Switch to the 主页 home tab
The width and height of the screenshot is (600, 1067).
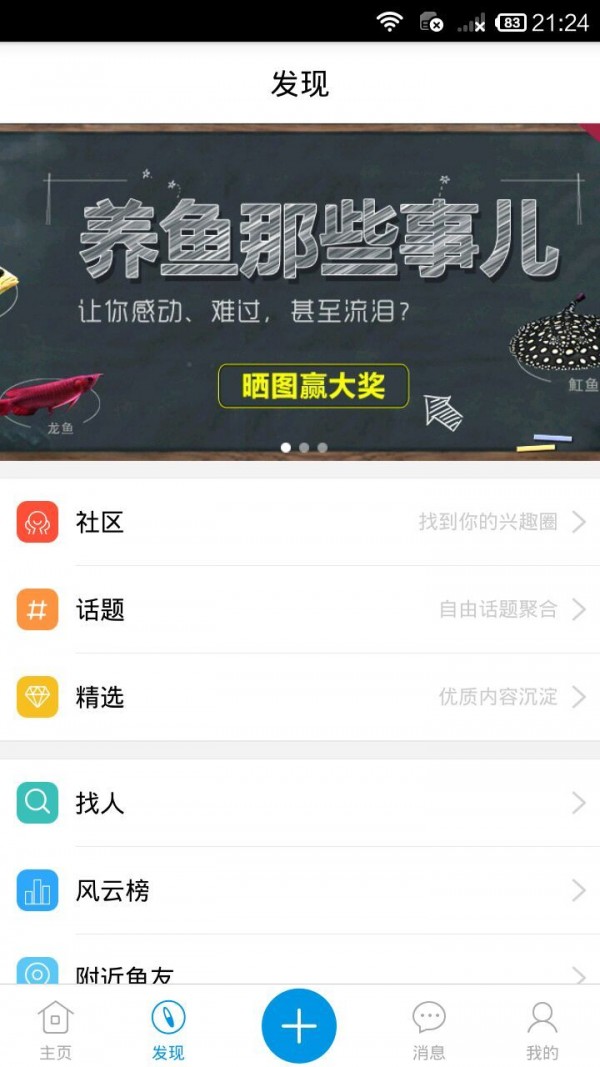[x=56, y=1030]
